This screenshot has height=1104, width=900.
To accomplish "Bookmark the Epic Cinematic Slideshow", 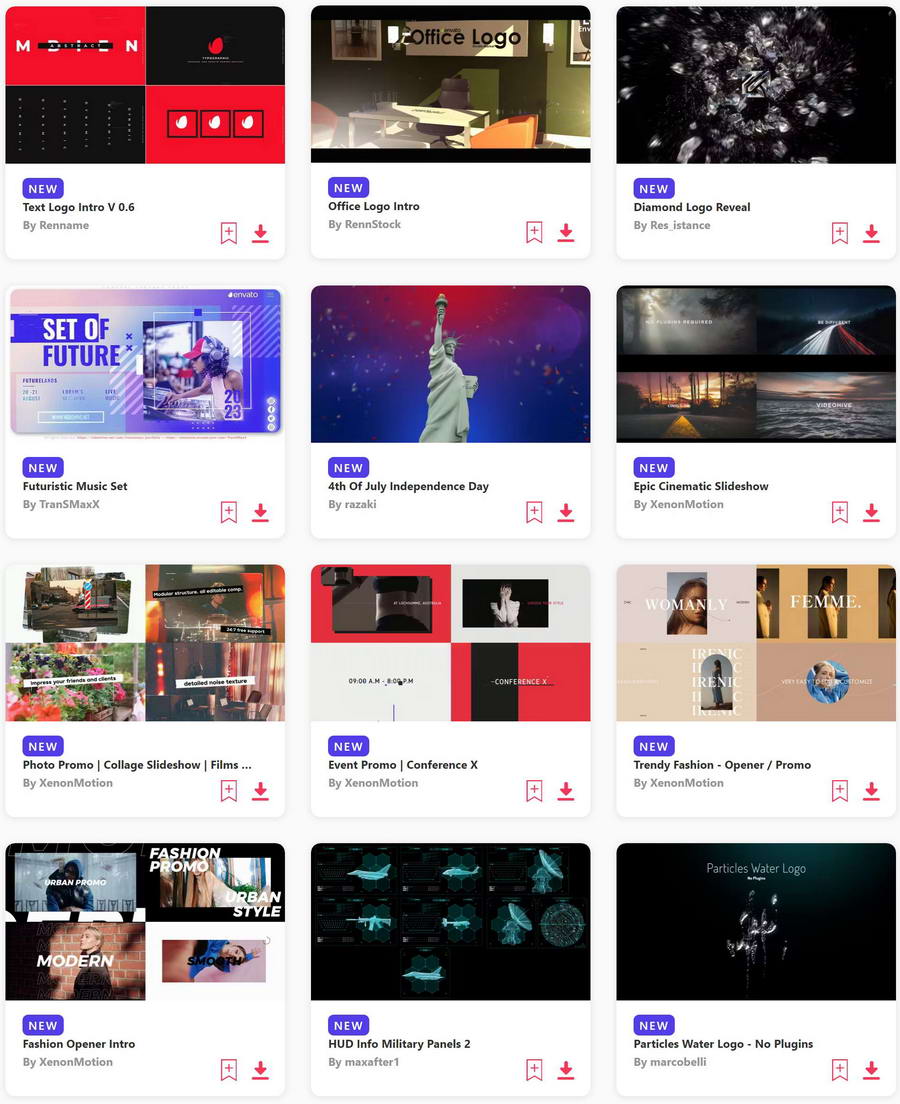I will 839,513.
